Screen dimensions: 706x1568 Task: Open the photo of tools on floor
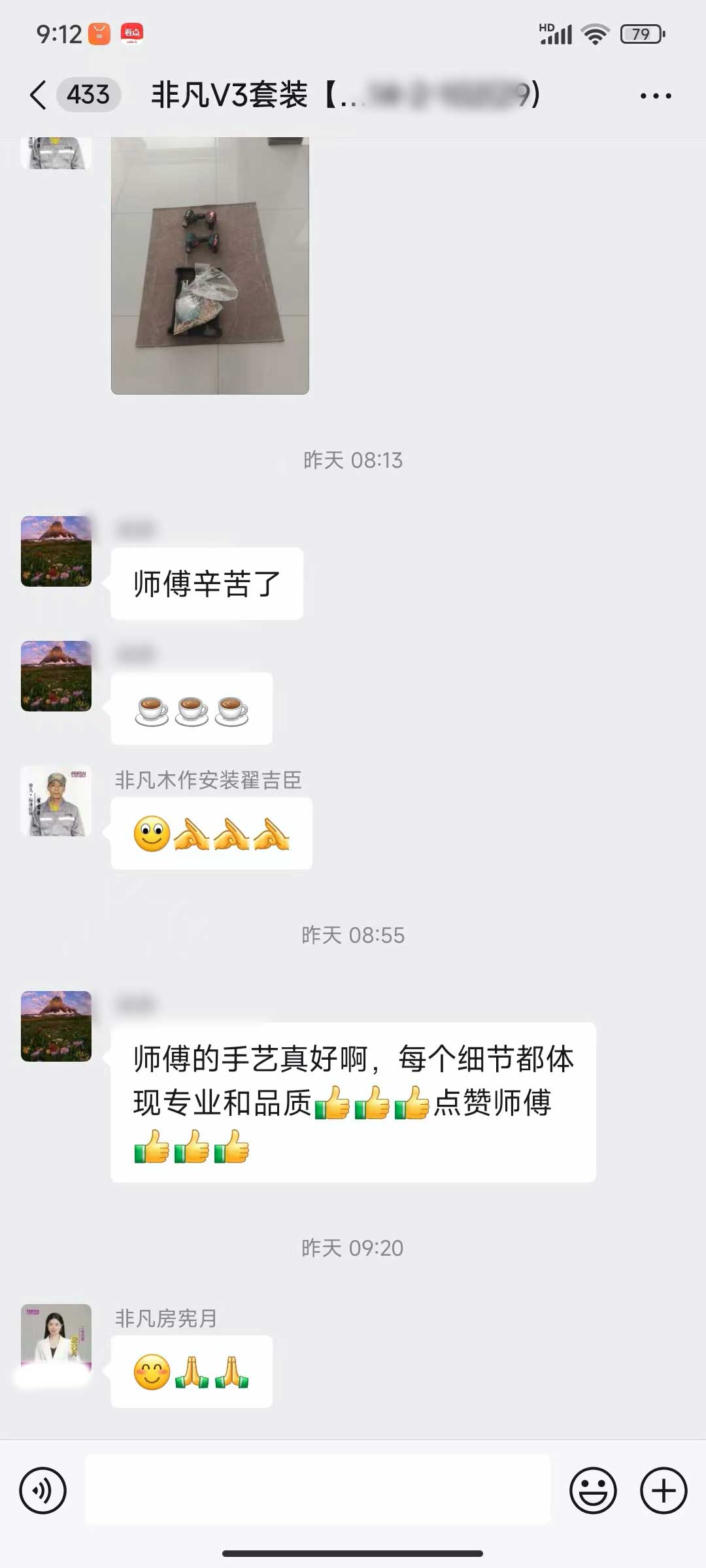(210, 265)
